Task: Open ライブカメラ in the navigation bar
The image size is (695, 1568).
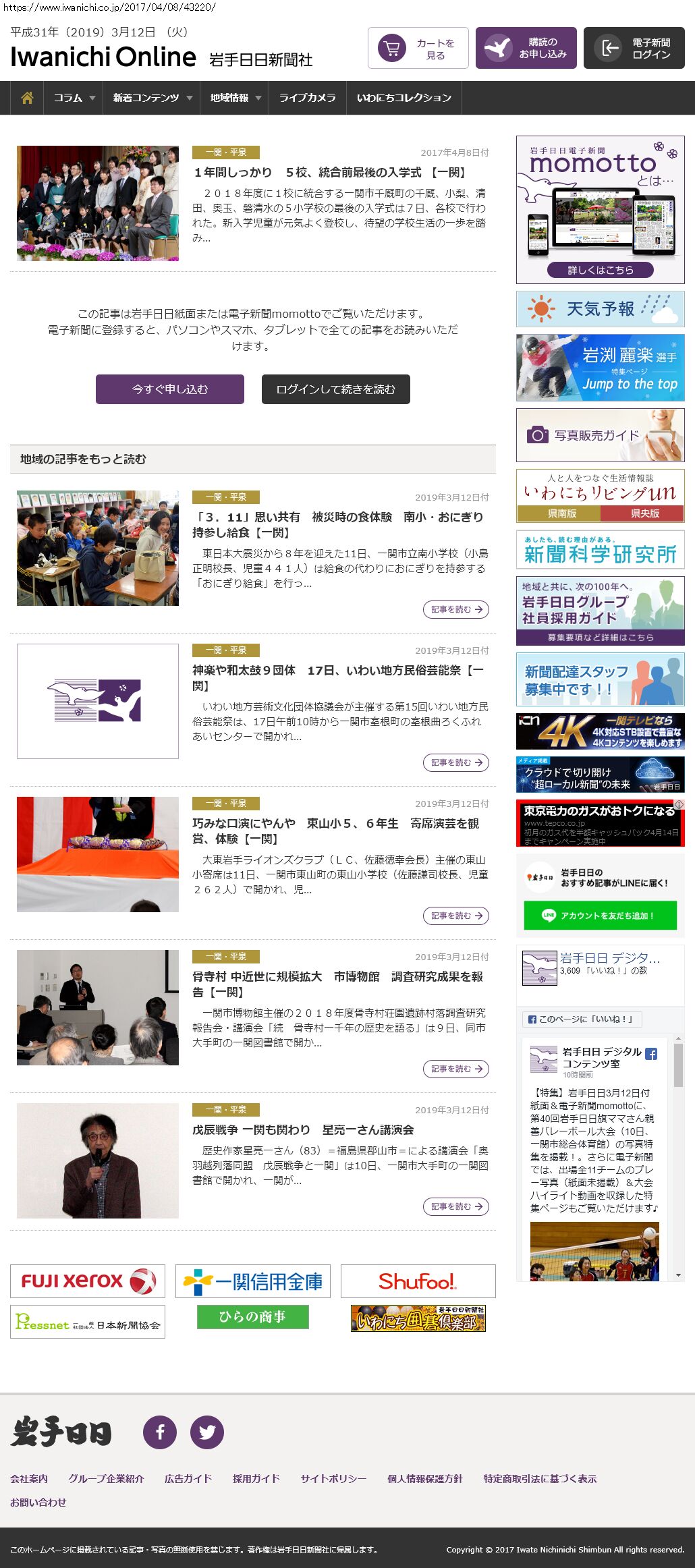Action: (x=307, y=98)
